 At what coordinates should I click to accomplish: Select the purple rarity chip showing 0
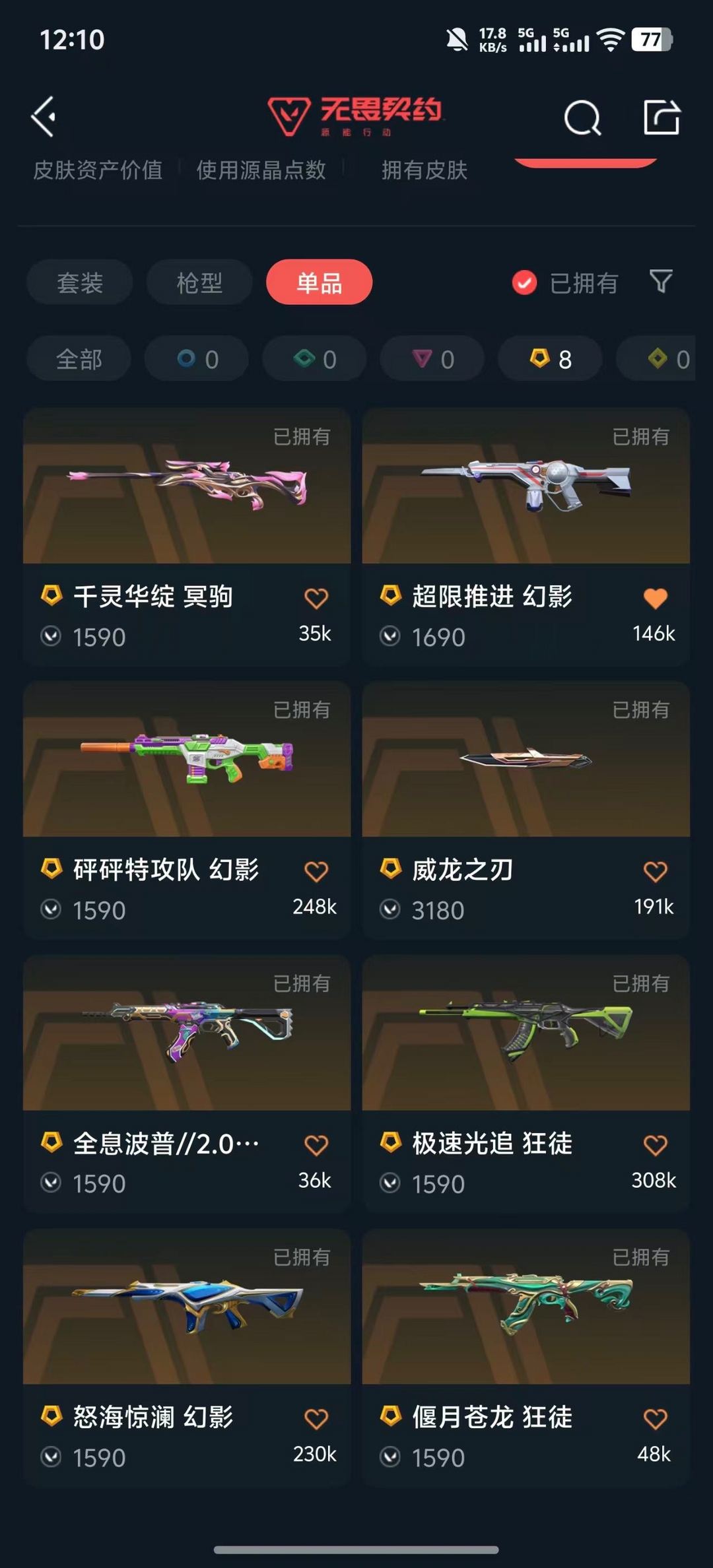click(x=432, y=359)
